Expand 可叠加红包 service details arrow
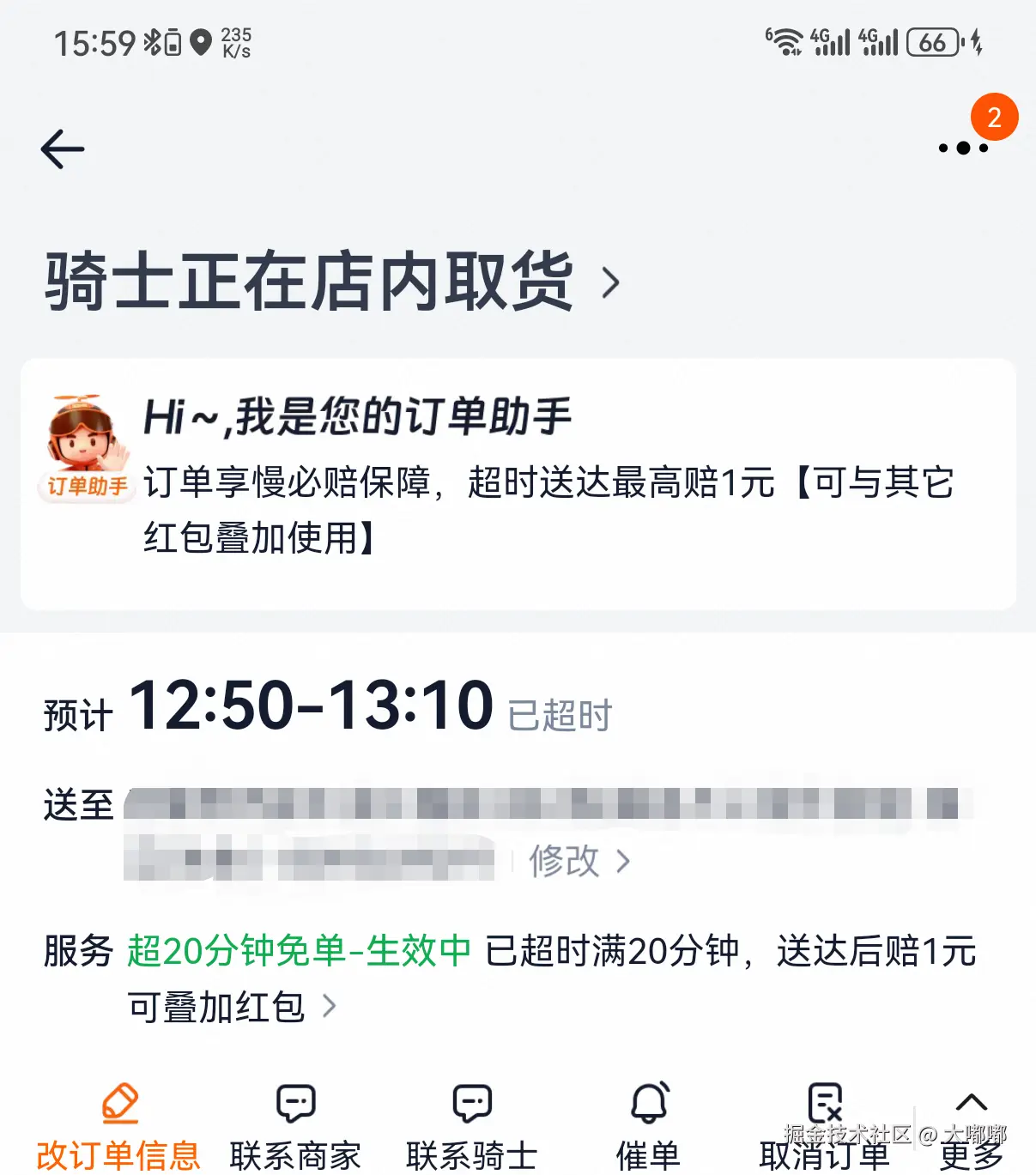This screenshot has width=1036, height=1175. pos(330,1006)
